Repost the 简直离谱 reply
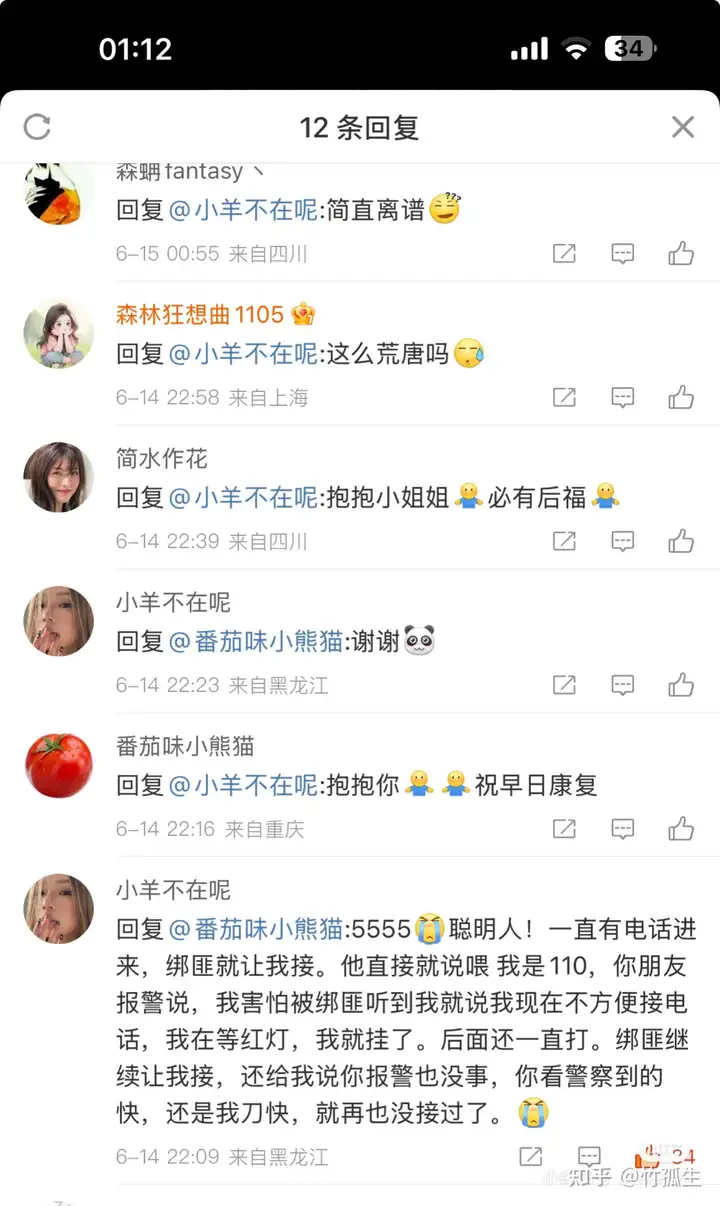Viewport: 720px width, 1206px height. (564, 253)
